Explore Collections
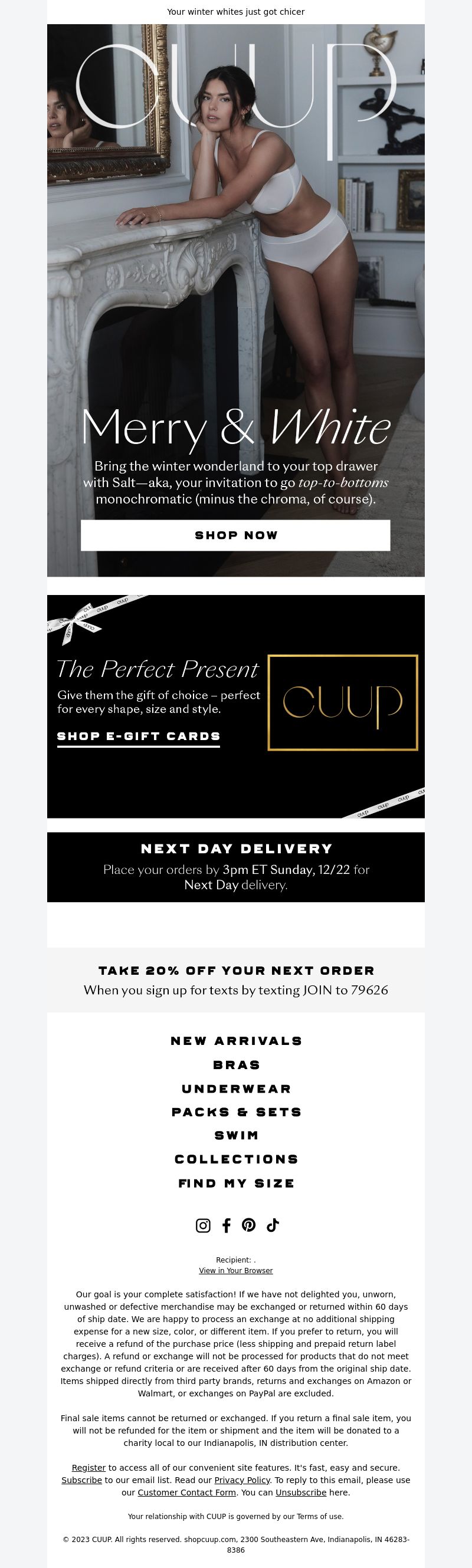 235,1159
